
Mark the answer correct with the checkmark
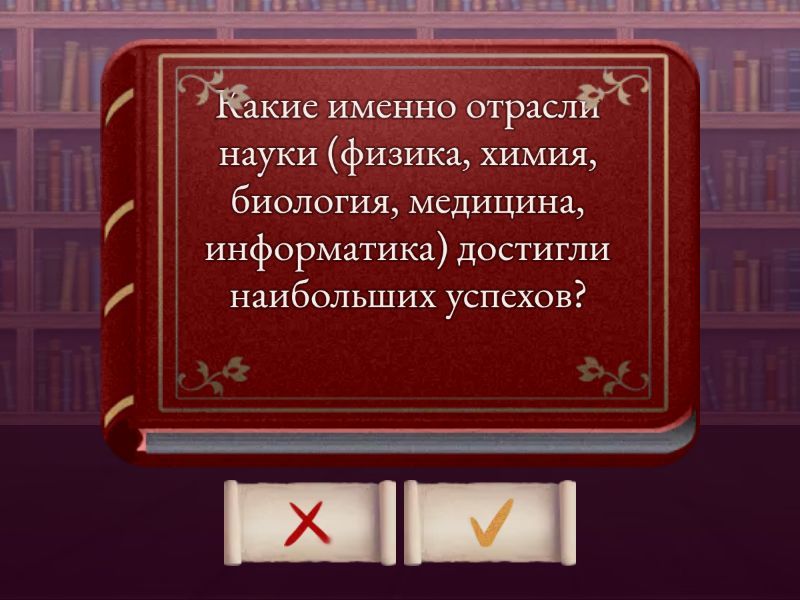[x=490, y=522]
